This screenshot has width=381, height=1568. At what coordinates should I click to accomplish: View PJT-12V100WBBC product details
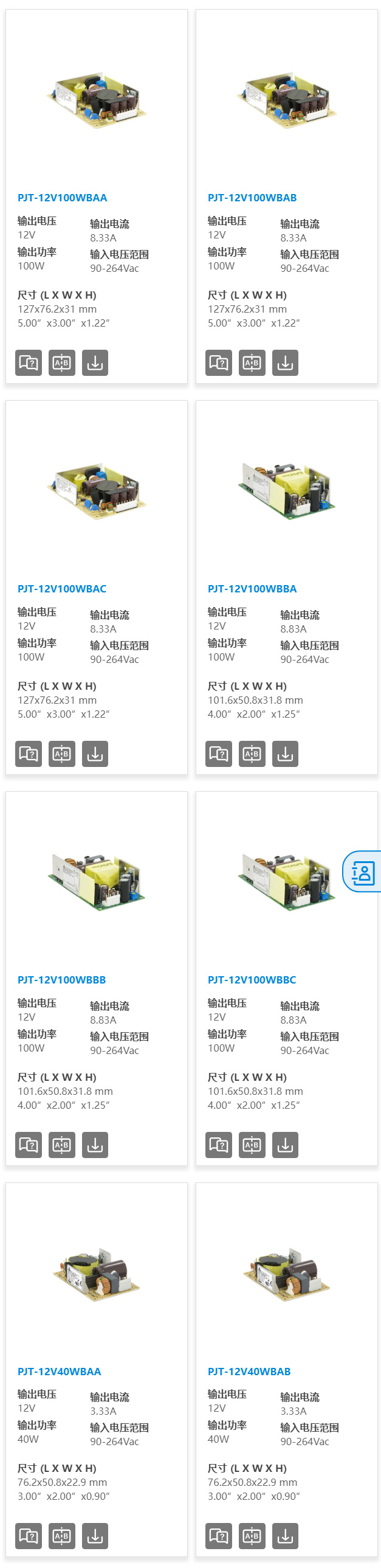point(252,980)
